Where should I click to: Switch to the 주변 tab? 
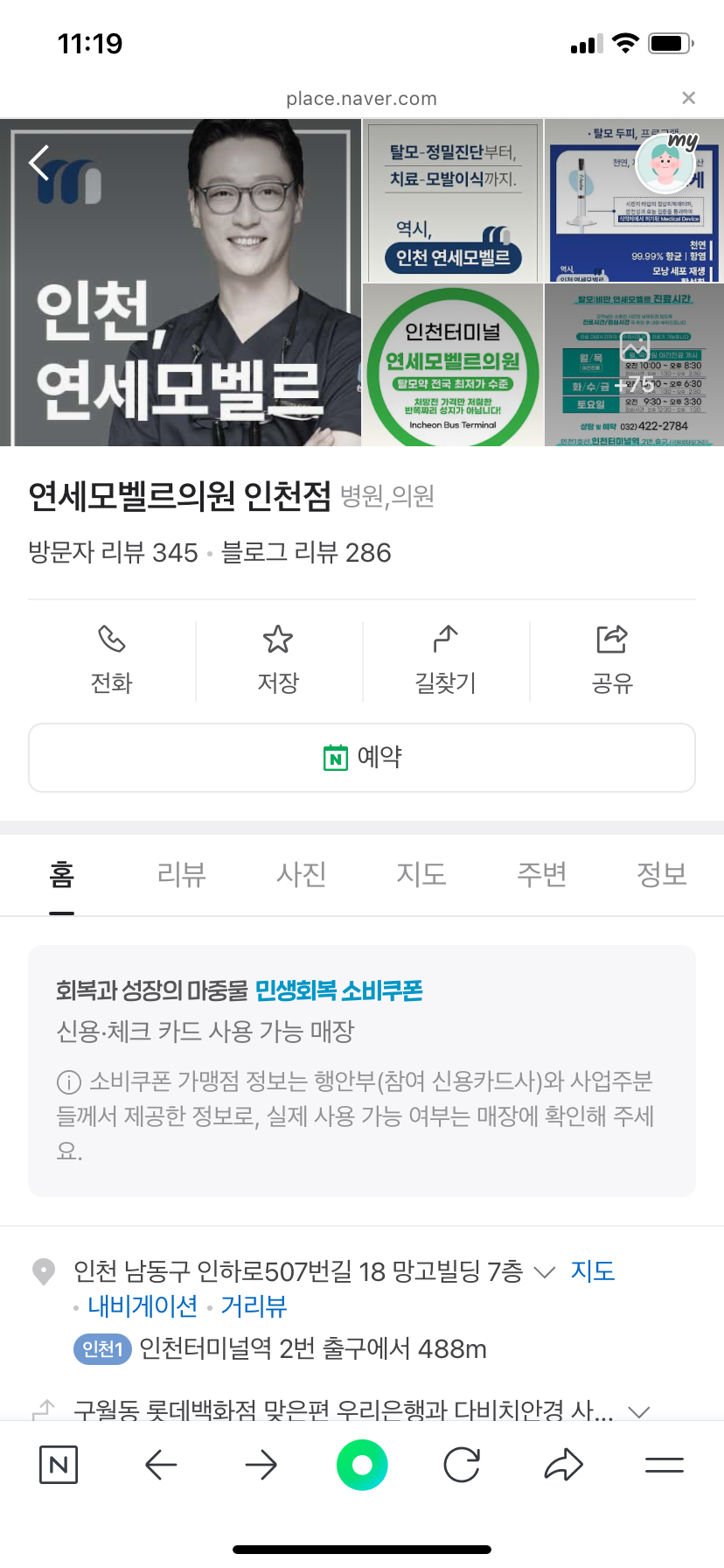(x=542, y=874)
